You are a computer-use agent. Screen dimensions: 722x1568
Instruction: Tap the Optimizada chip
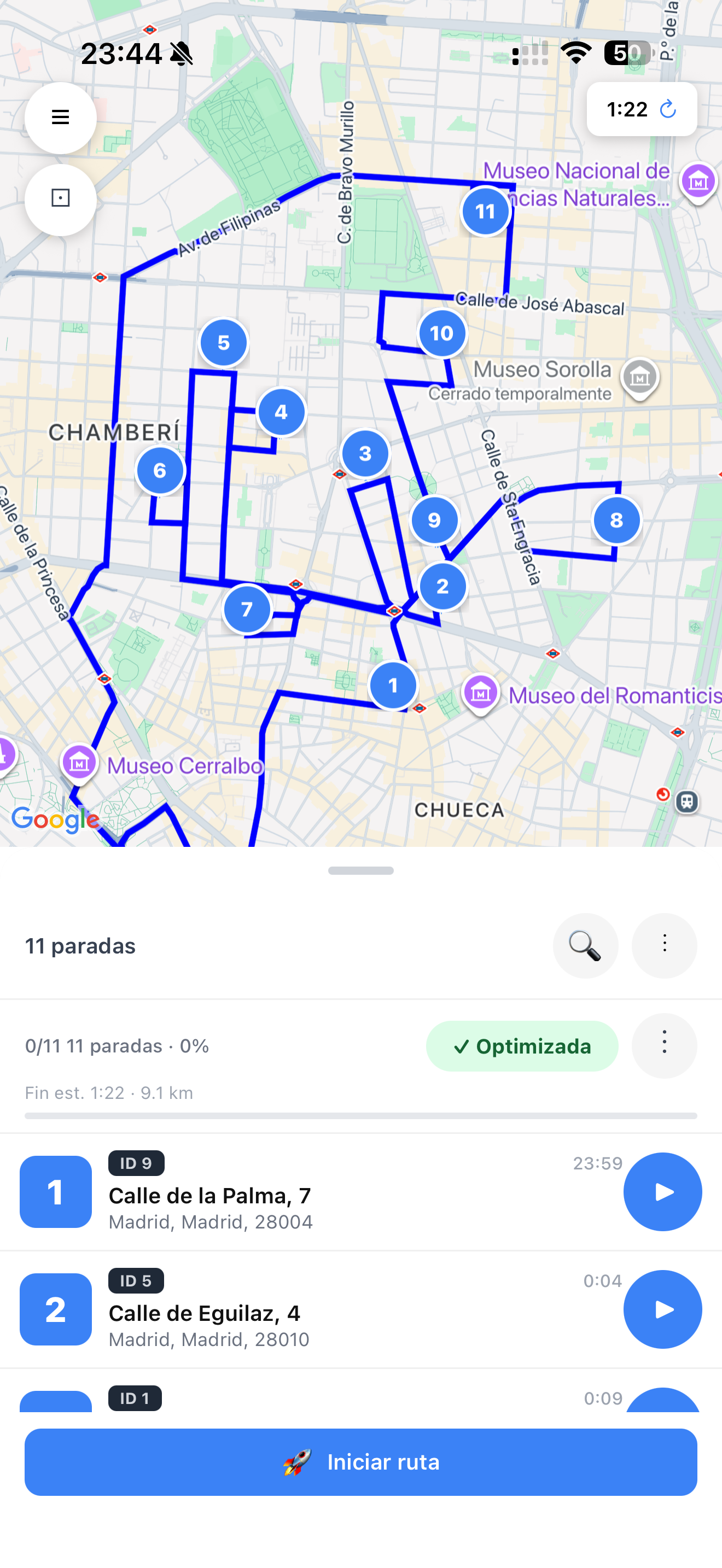(522, 1046)
